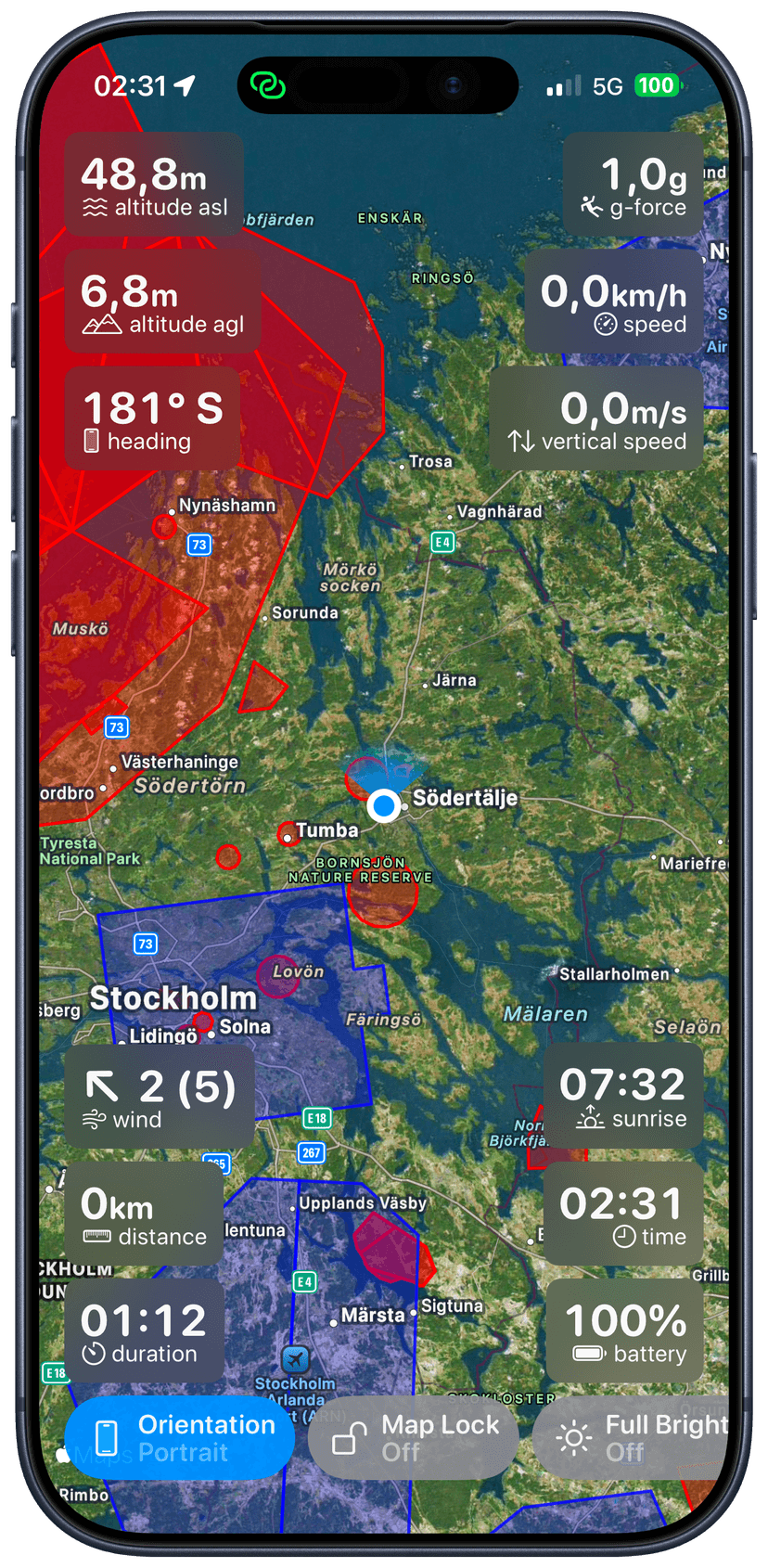Image resolution: width=768 pixels, height=1568 pixels.
Task: Toggle the Orientation Portrait button
Action: tap(179, 1437)
